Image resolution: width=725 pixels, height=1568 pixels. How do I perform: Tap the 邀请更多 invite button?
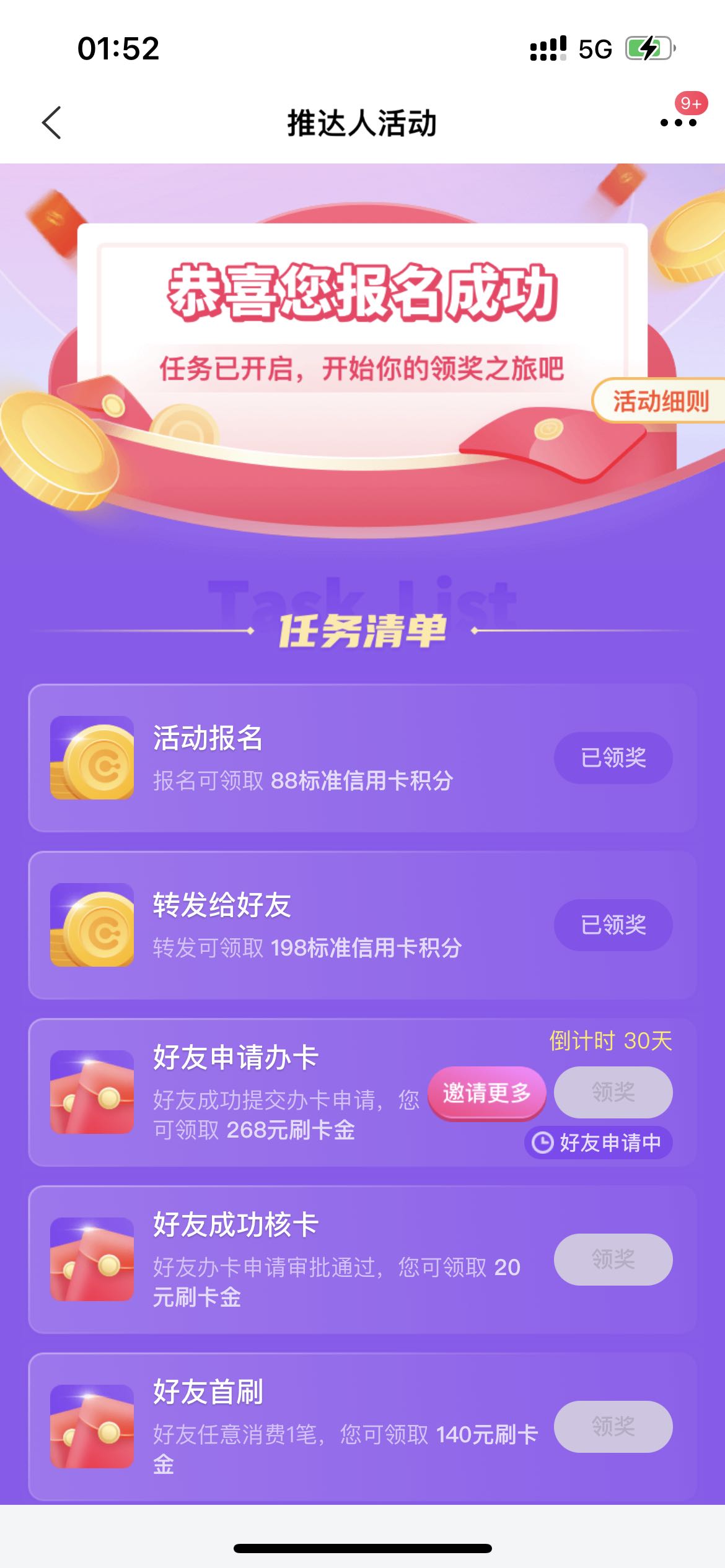coord(487,1094)
